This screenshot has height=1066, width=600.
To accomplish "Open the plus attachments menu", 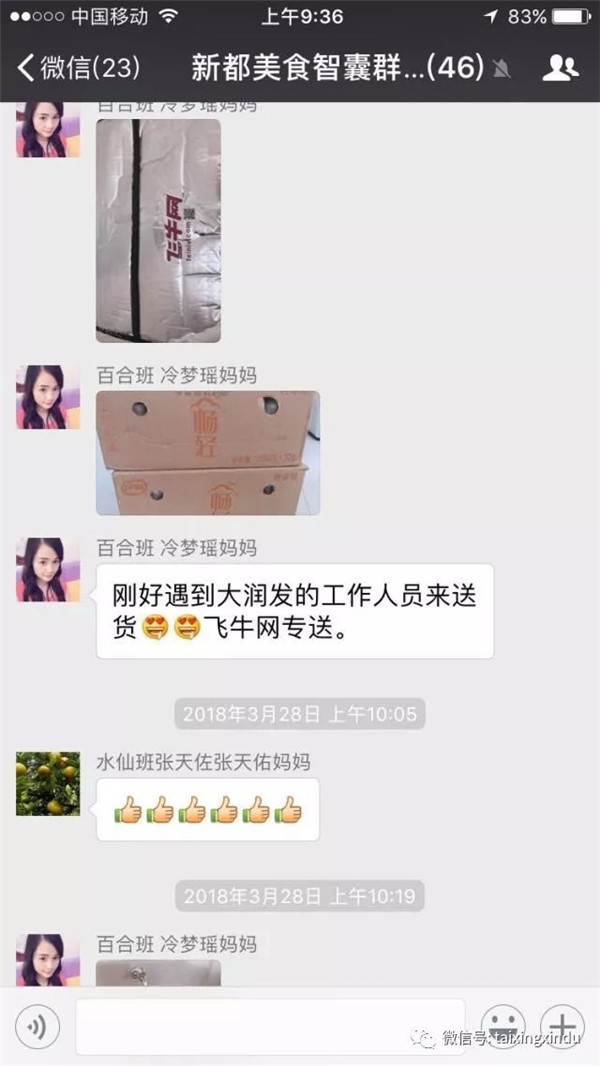I will pyautogui.click(x=562, y=1026).
